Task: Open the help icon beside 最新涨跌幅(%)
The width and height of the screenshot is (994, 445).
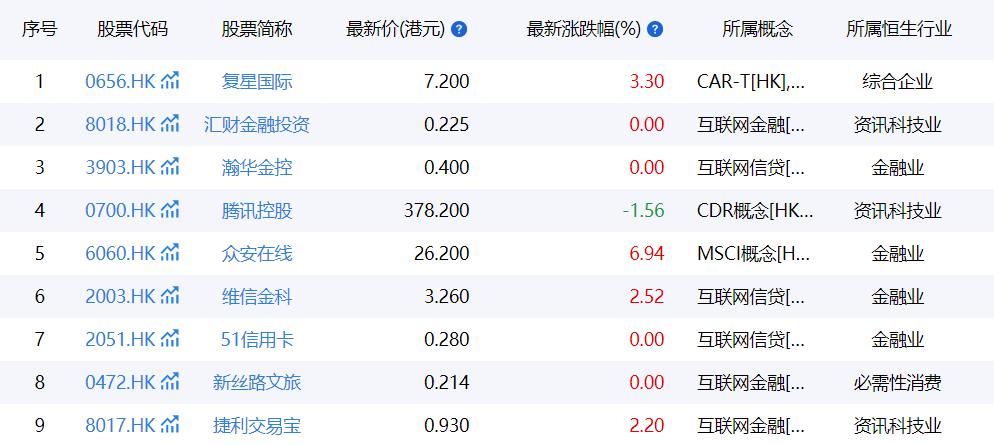Action: (655, 29)
